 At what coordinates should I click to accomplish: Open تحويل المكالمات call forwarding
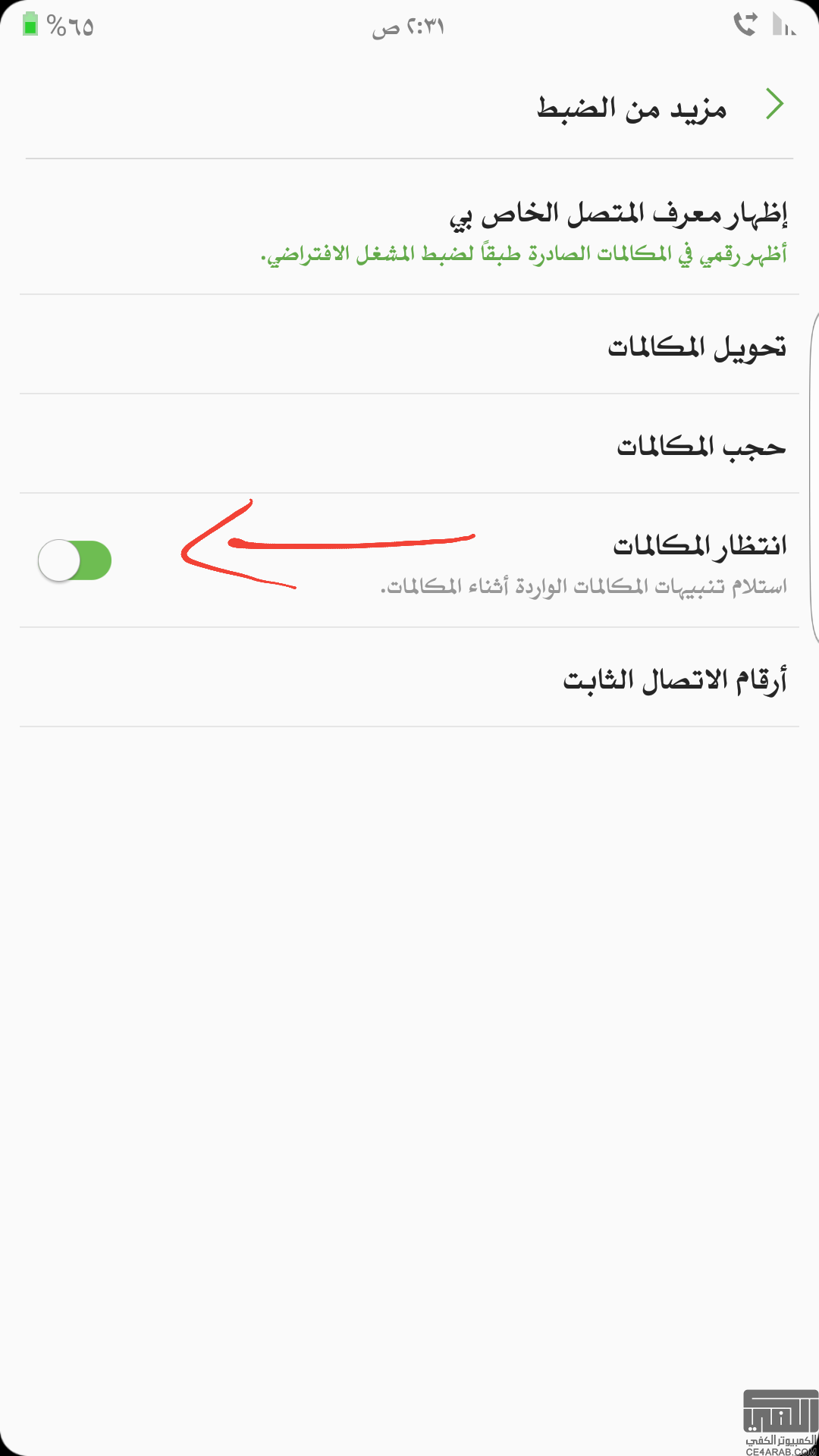click(x=409, y=344)
